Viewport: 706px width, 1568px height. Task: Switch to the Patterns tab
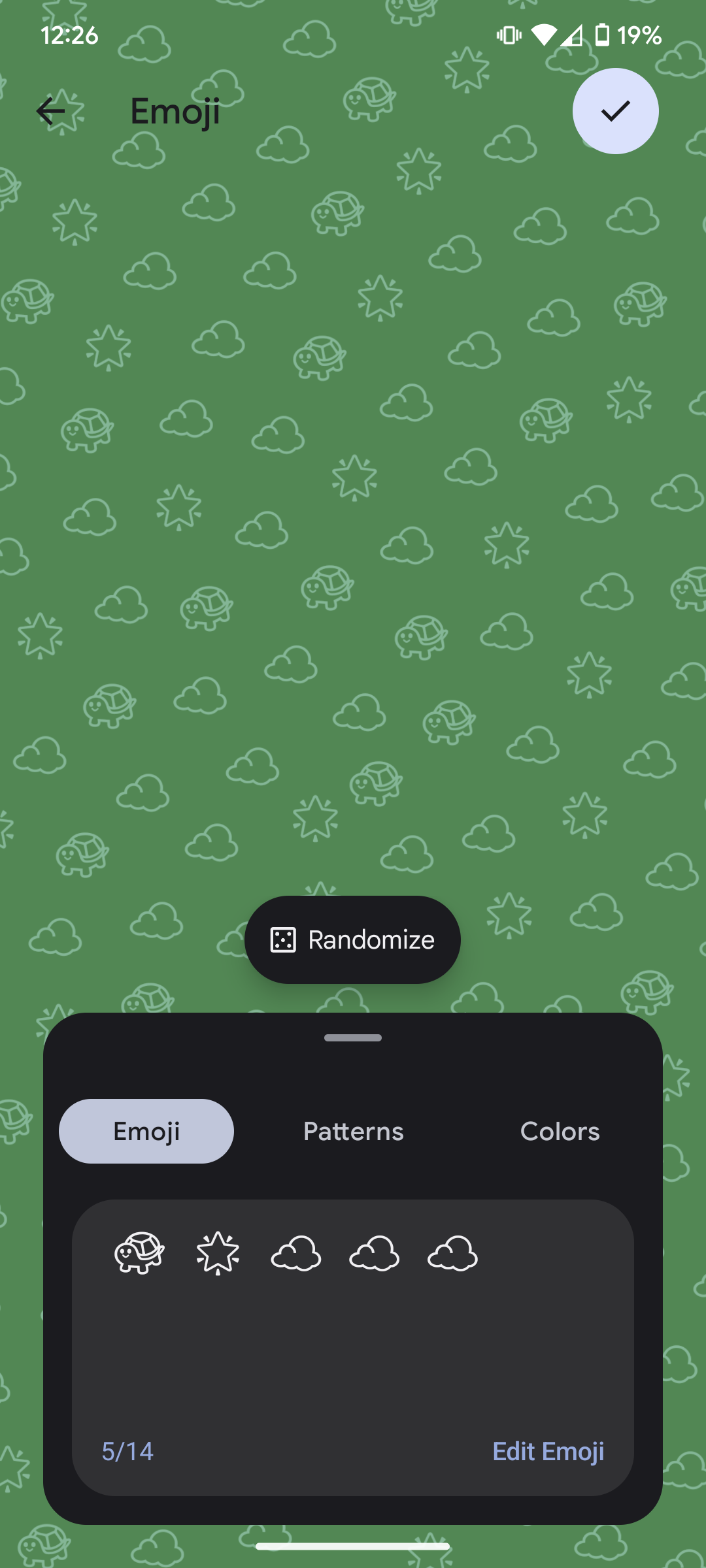pos(353,1131)
